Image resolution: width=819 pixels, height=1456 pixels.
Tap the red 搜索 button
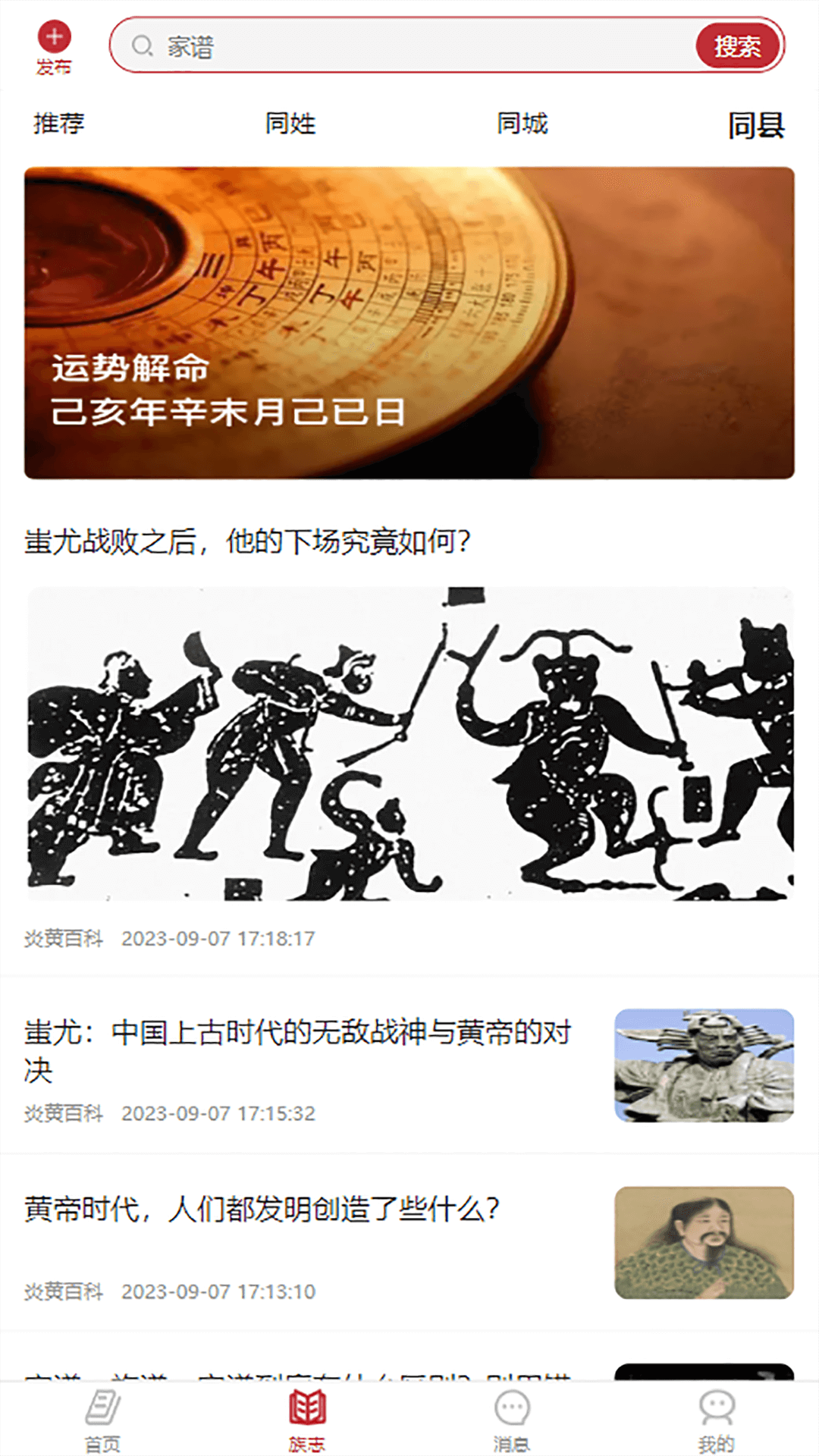point(737,46)
